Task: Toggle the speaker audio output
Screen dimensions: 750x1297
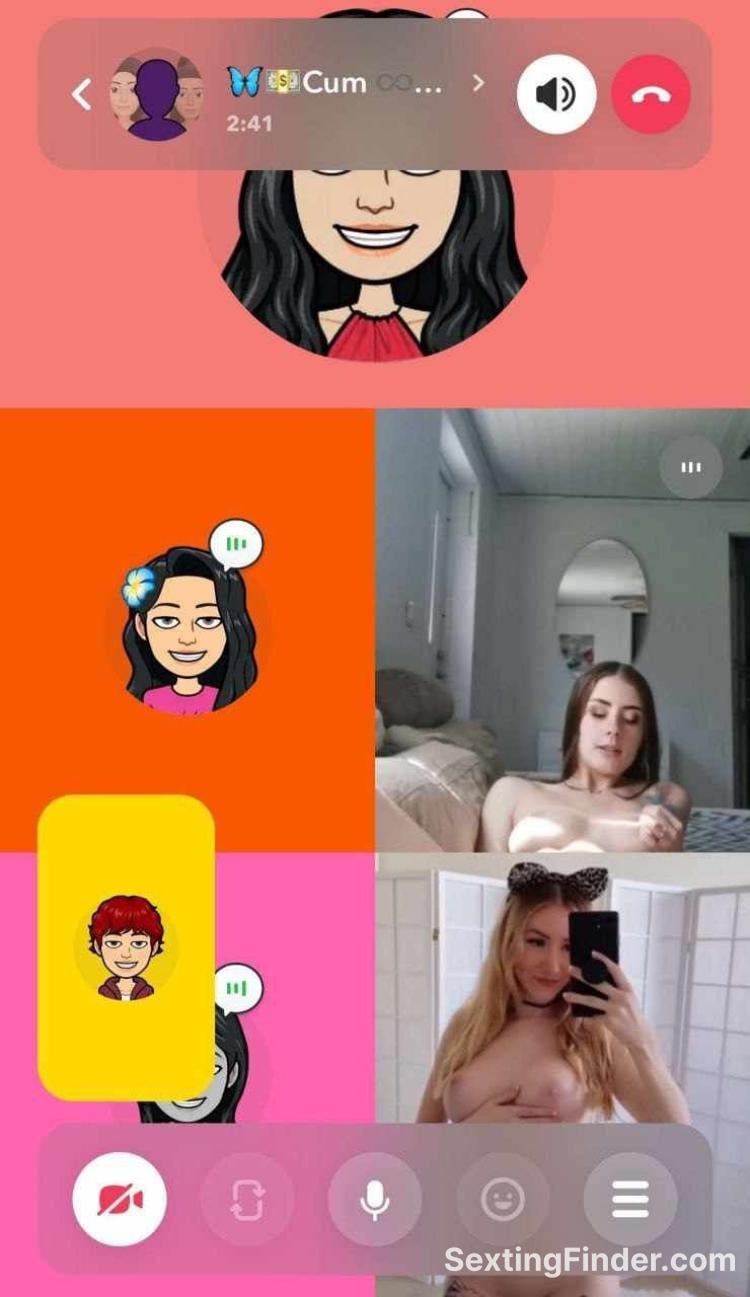Action: [x=556, y=95]
